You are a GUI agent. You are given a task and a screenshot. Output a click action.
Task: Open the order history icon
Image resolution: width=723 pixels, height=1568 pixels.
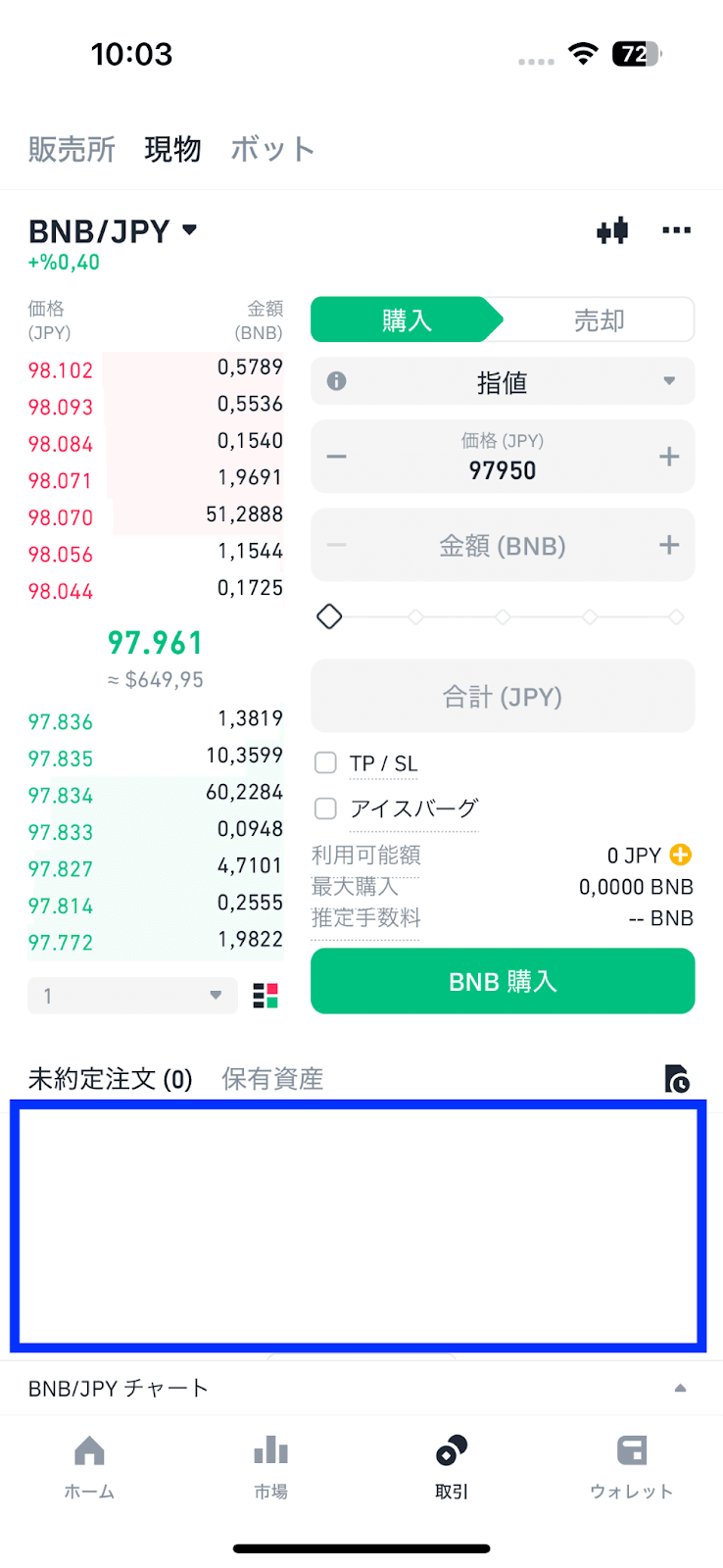coord(676,1079)
